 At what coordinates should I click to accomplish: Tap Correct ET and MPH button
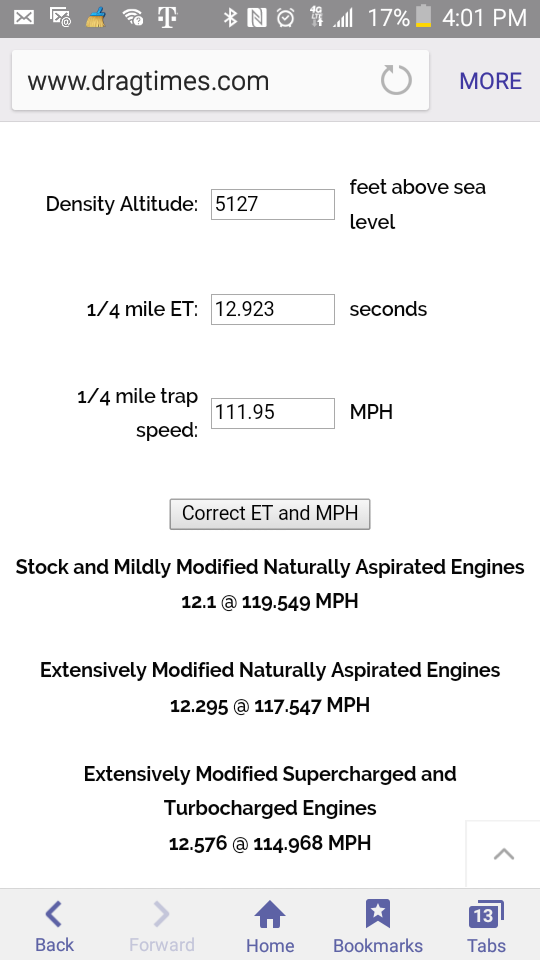click(270, 514)
